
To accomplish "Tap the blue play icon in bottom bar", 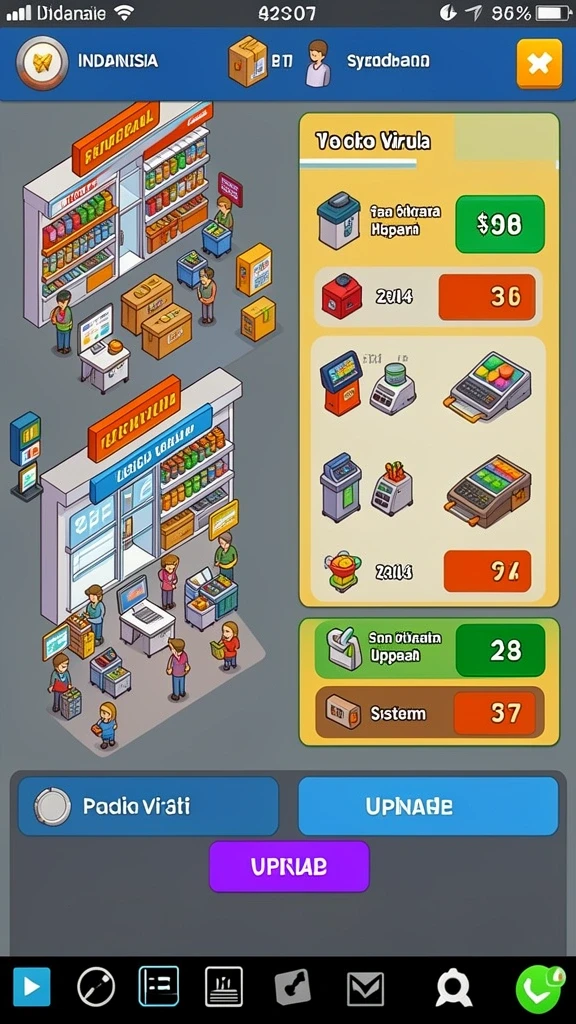I will click(32, 987).
